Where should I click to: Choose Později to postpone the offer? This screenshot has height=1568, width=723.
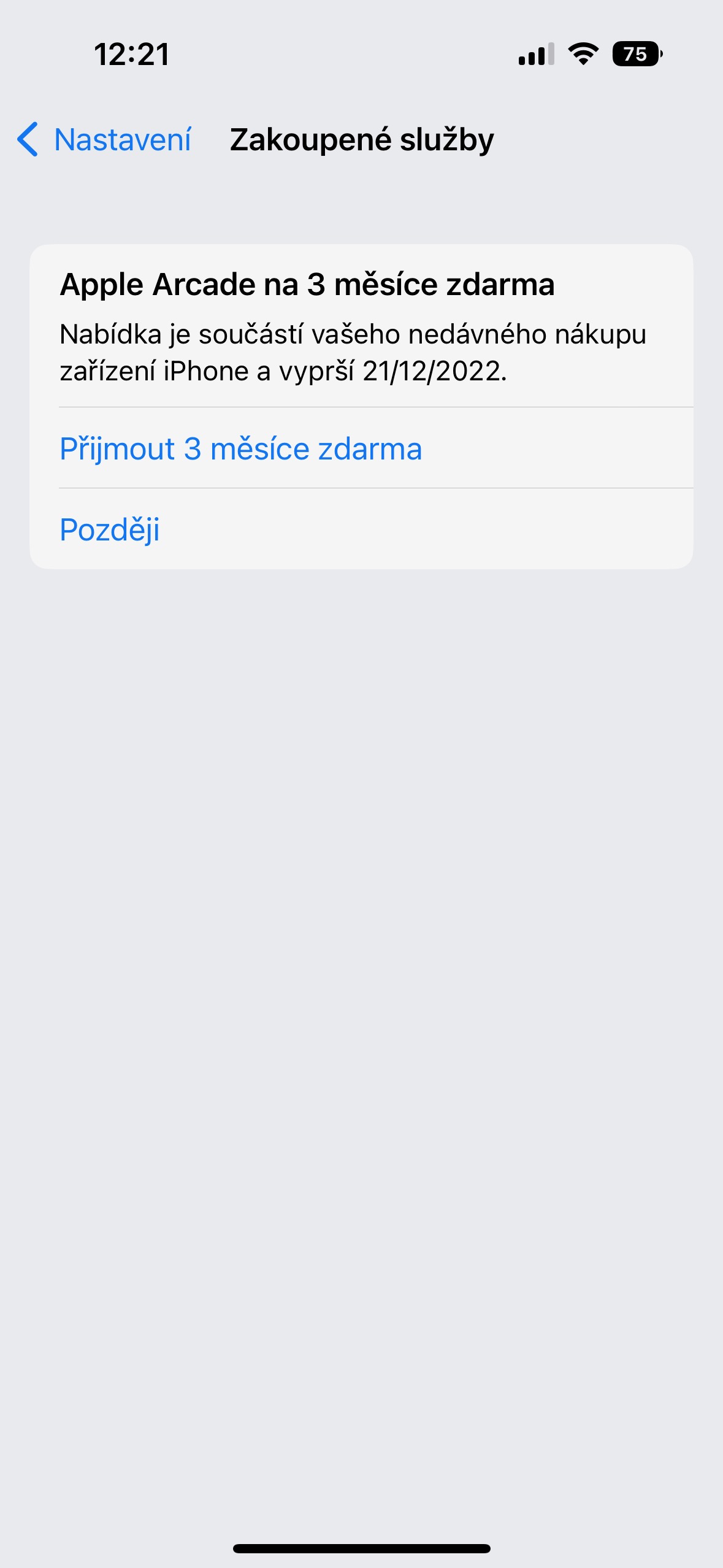pyautogui.click(x=110, y=529)
